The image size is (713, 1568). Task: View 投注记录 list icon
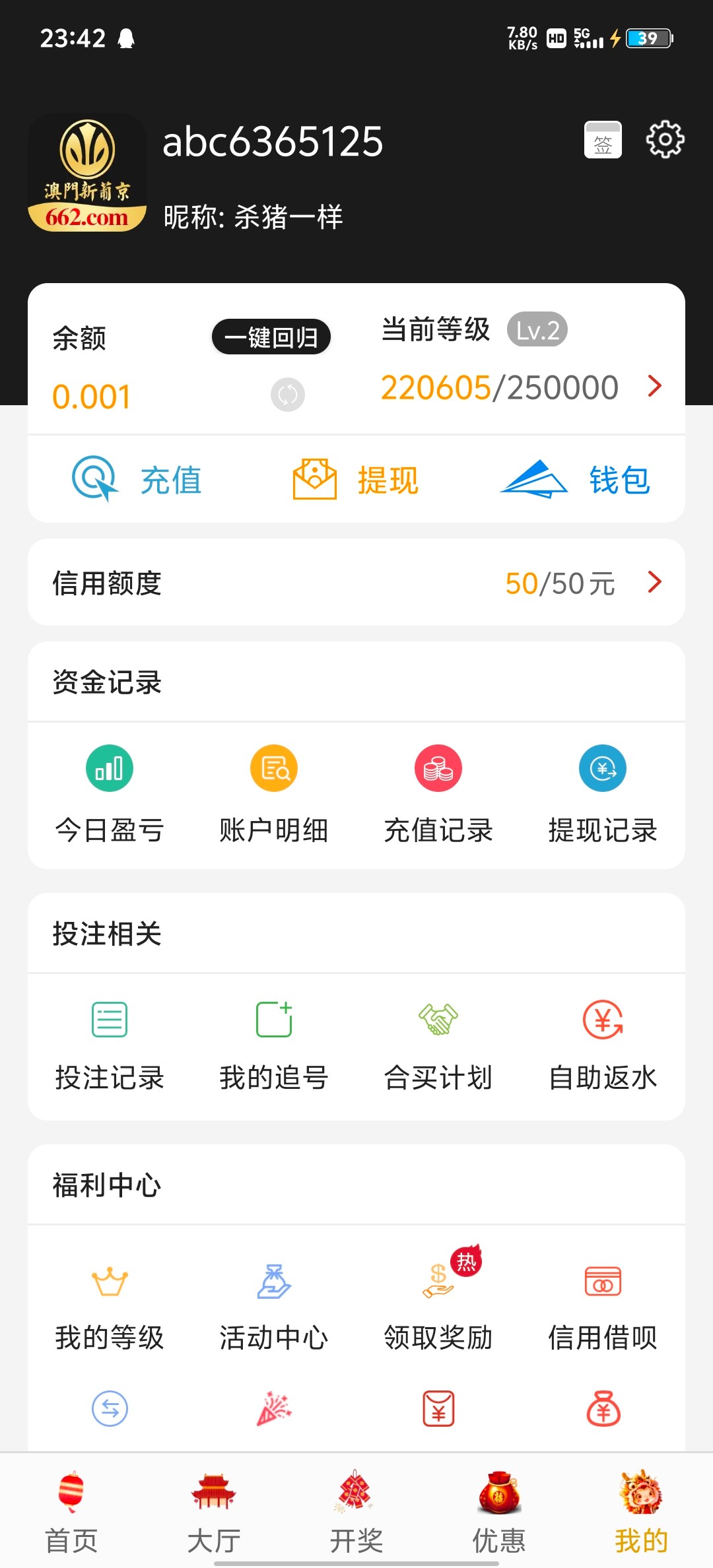[109, 1018]
